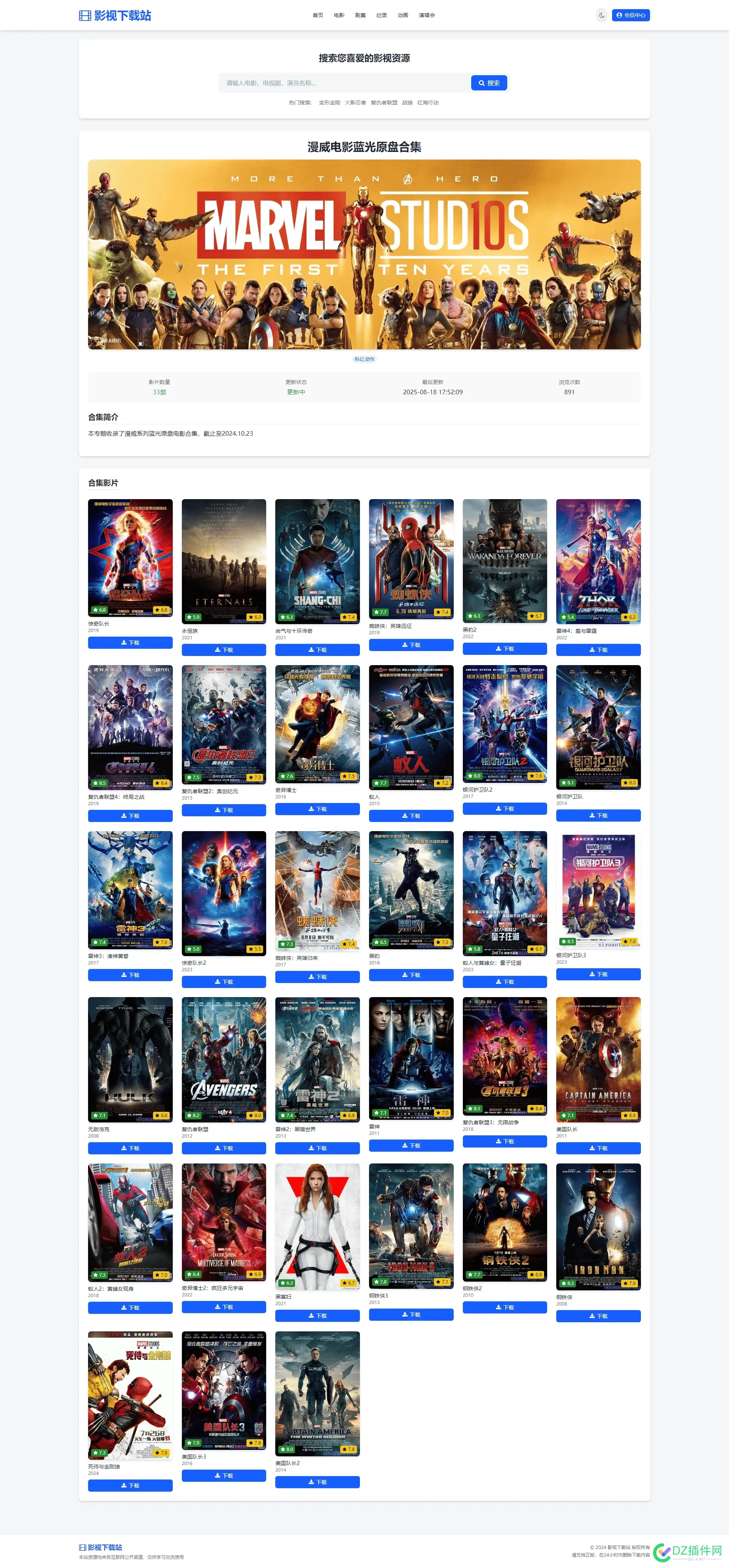Download 死侍与金刚狼 via its 下载 button
Viewport: 729px width, 1568px height.
130,1486
